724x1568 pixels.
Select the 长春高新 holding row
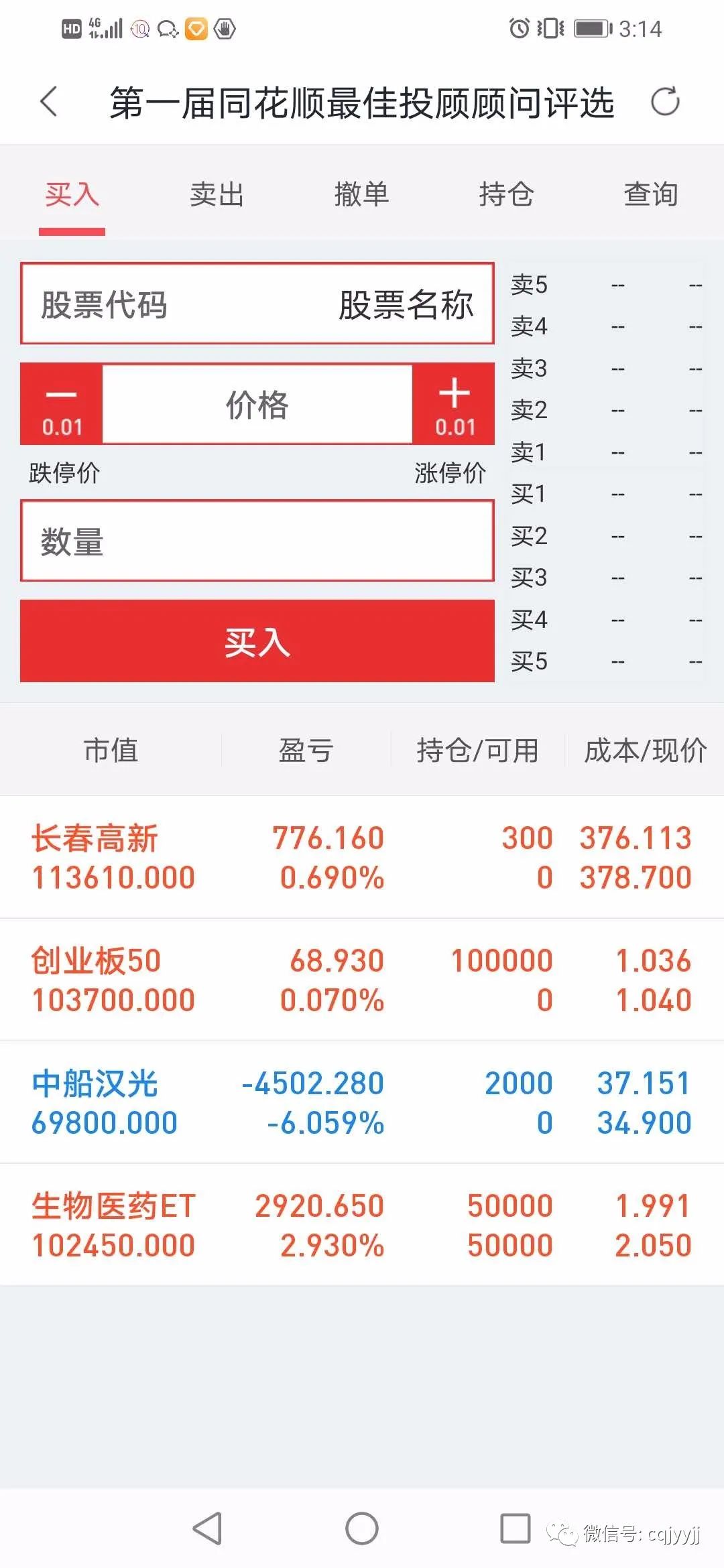click(x=362, y=857)
